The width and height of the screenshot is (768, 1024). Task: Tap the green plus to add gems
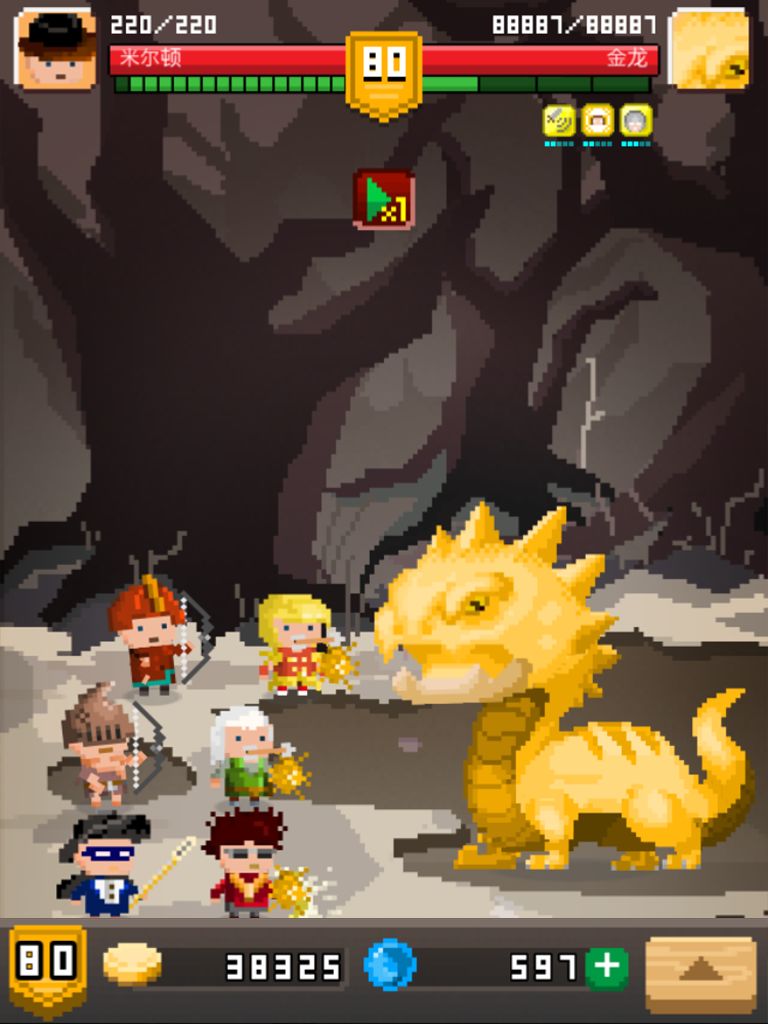(x=606, y=967)
